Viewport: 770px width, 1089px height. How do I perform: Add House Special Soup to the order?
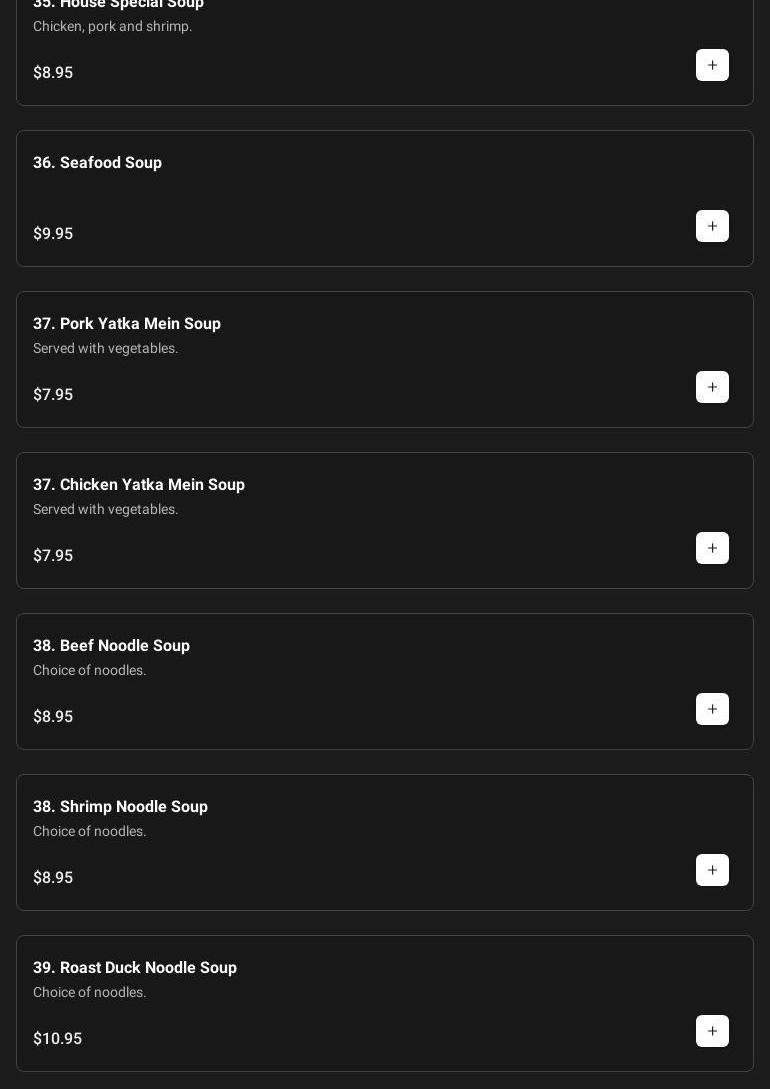[x=712, y=66]
